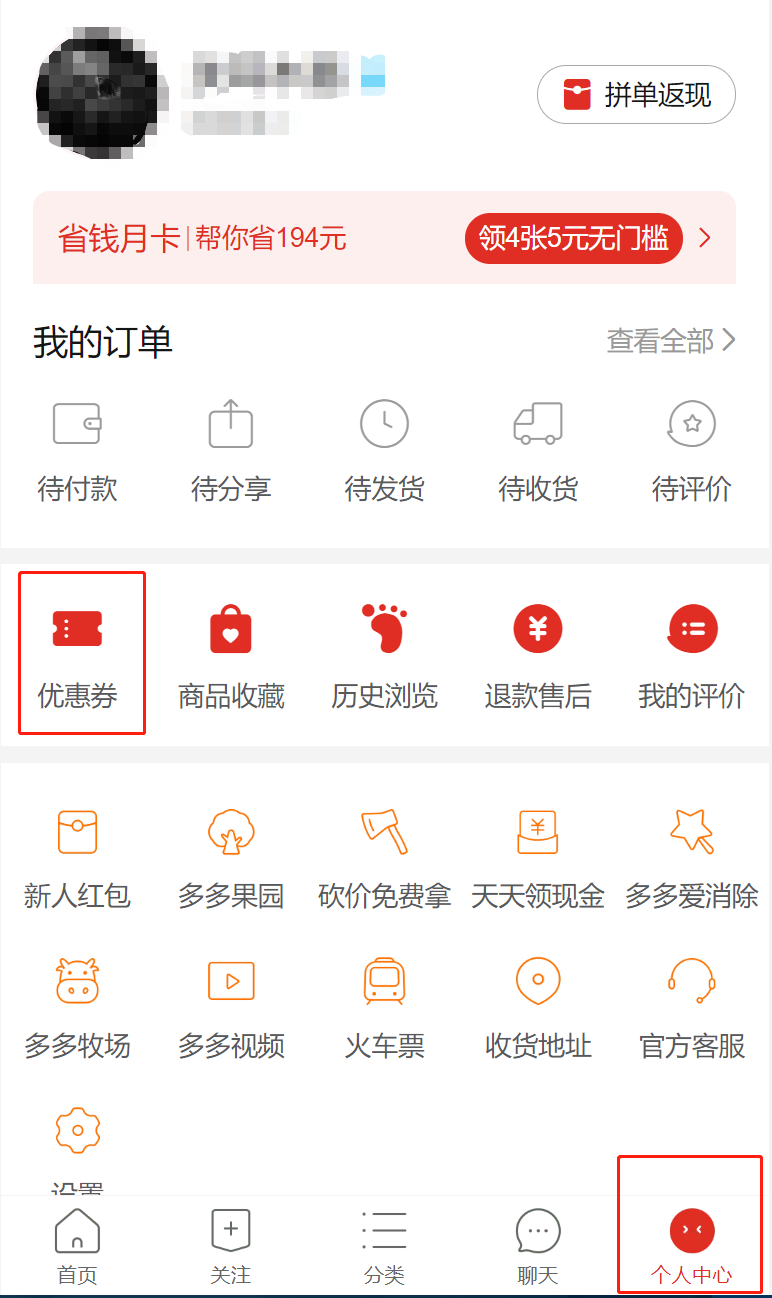Open 待评价 orders to review
This screenshot has width=772, height=1298.
point(691,449)
